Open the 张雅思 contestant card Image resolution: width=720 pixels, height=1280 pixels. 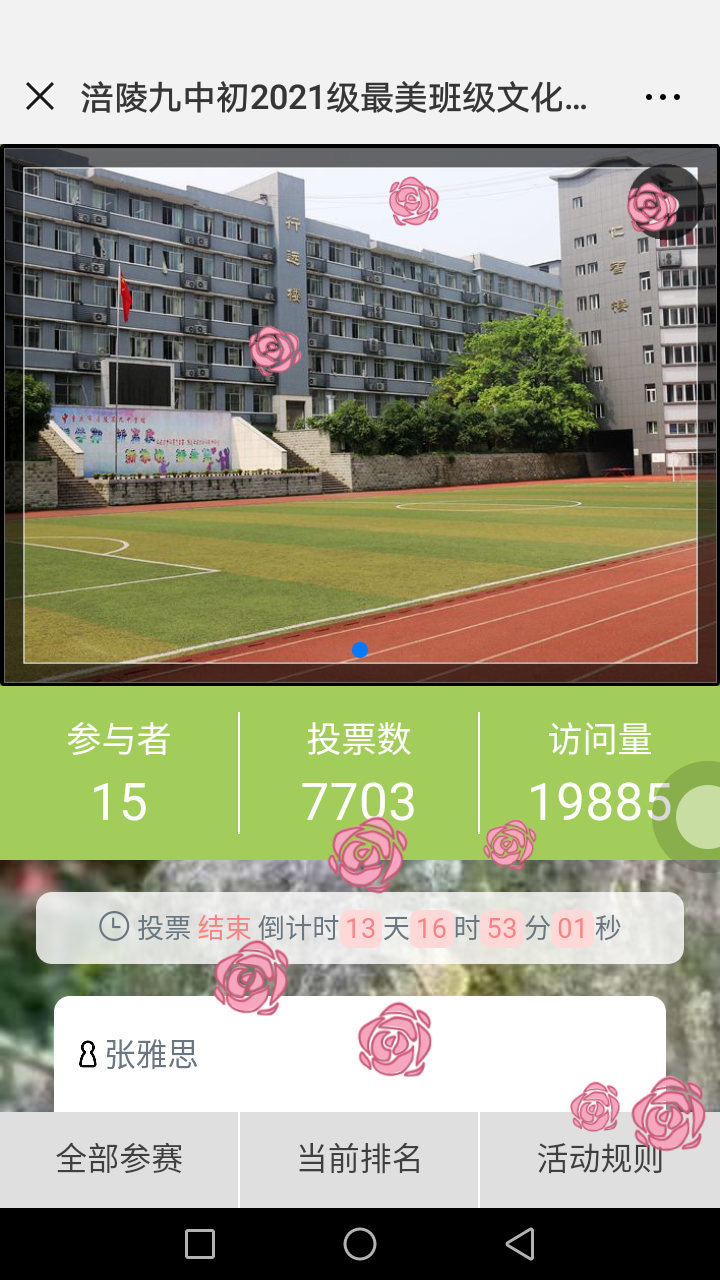360,1054
